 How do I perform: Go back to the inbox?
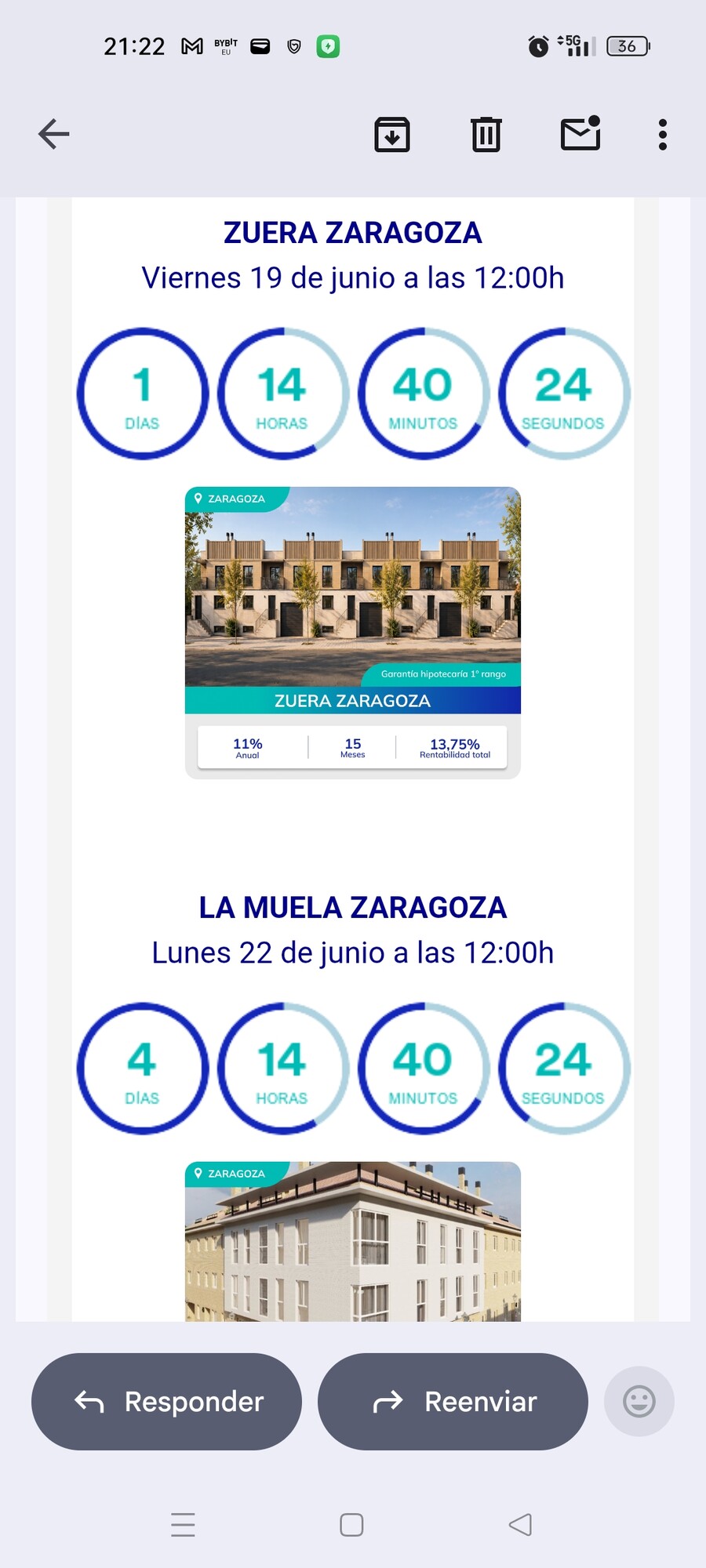pos(54,134)
